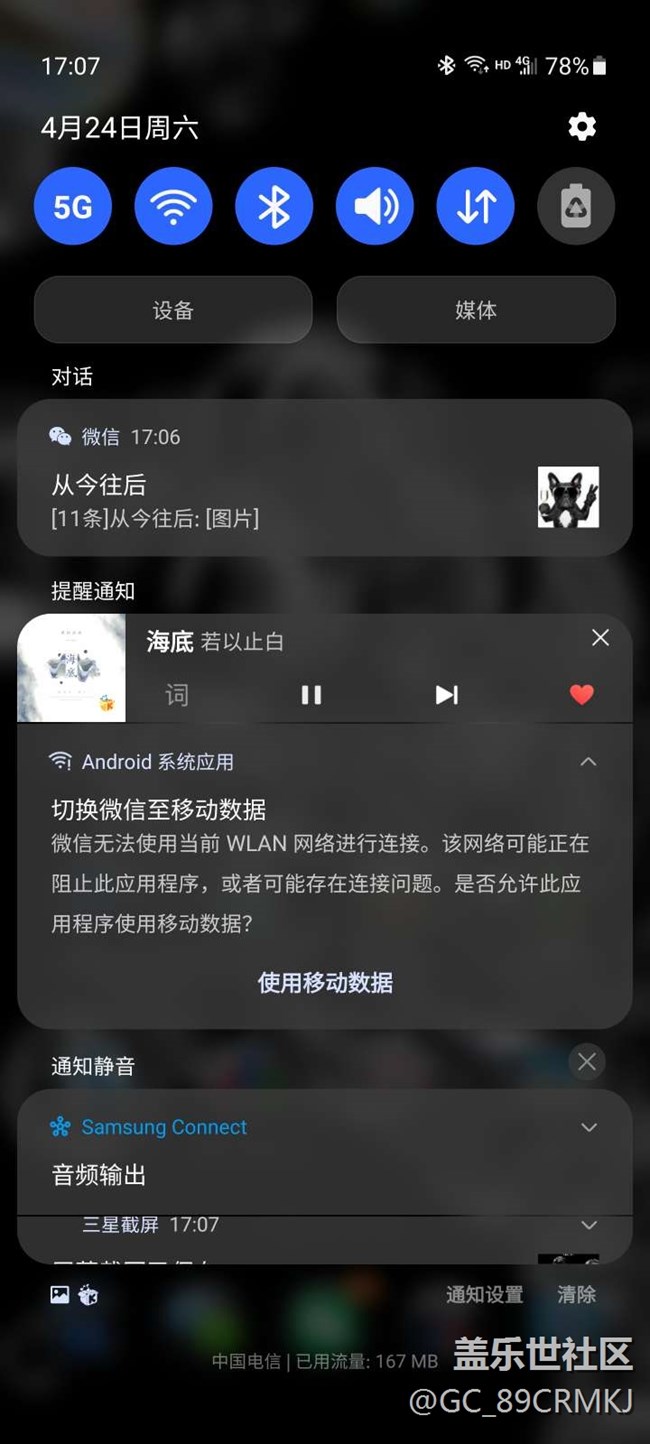Toggle the sound mode button
Image resolution: width=650 pixels, height=1444 pixels.
[375, 207]
